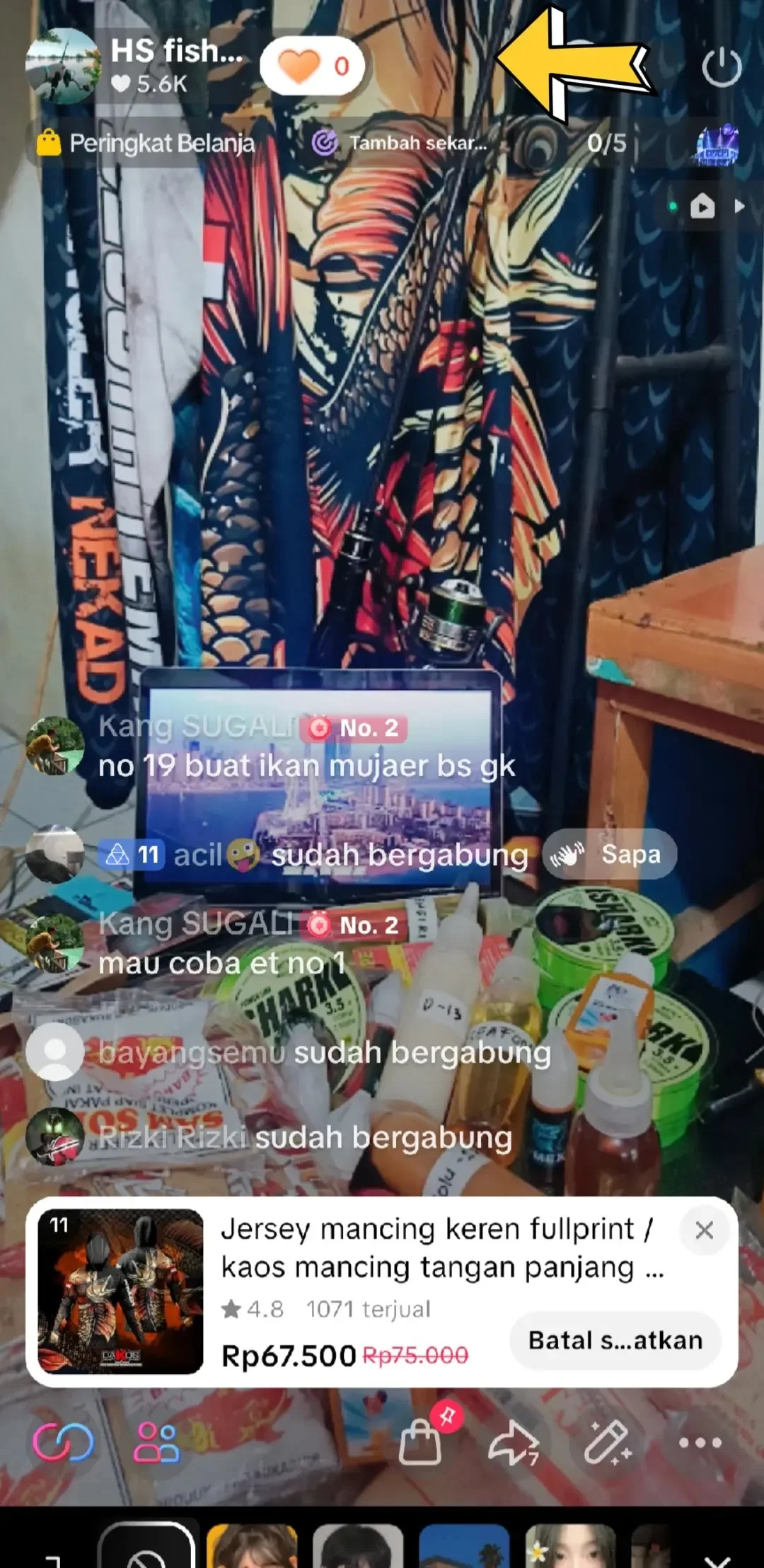
Task: Select the no-effect filter tile
Action: (146, 1545)
